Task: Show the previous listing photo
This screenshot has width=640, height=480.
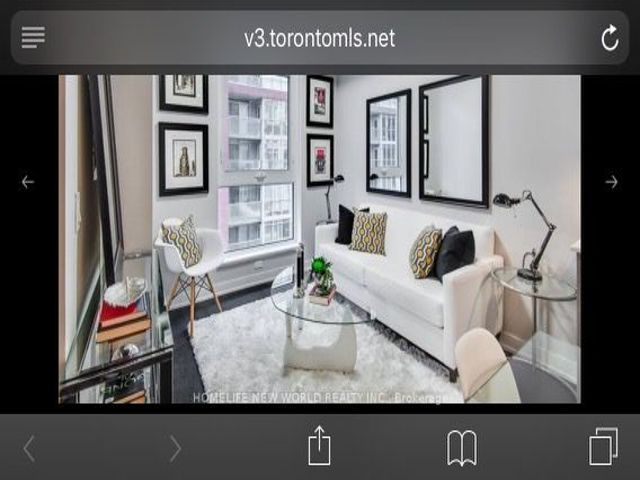Action: [x=27, y=182]
